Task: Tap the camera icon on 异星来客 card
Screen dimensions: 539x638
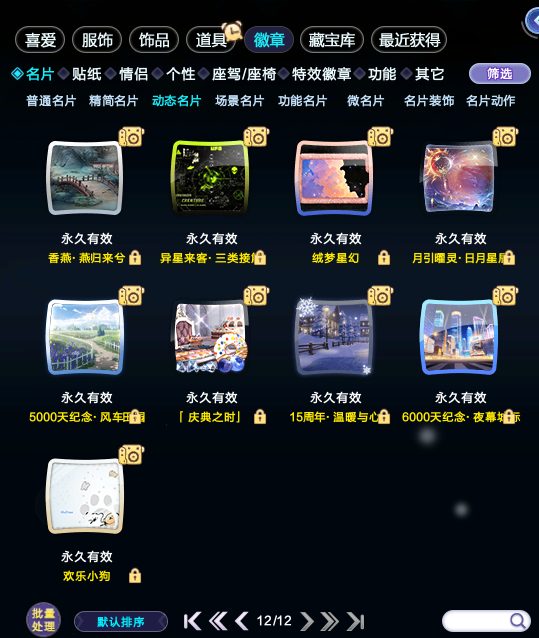Action: (256, 137)
